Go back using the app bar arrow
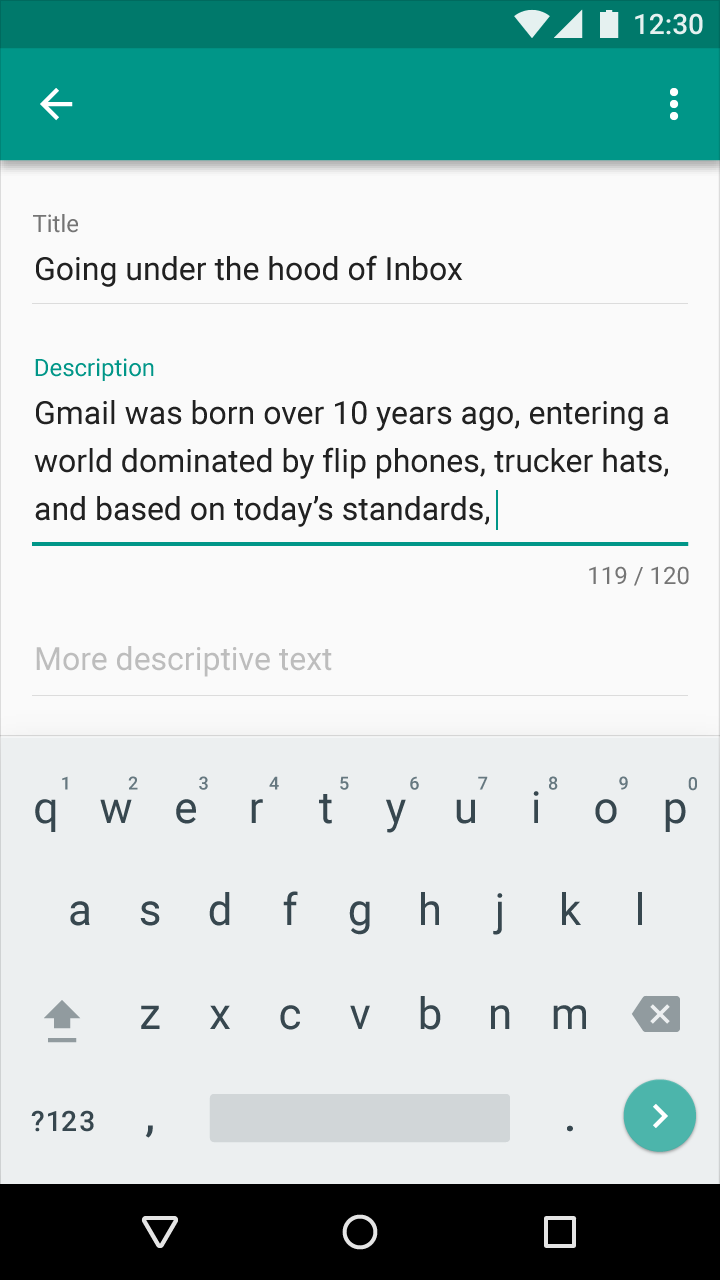 coord(56,104)
